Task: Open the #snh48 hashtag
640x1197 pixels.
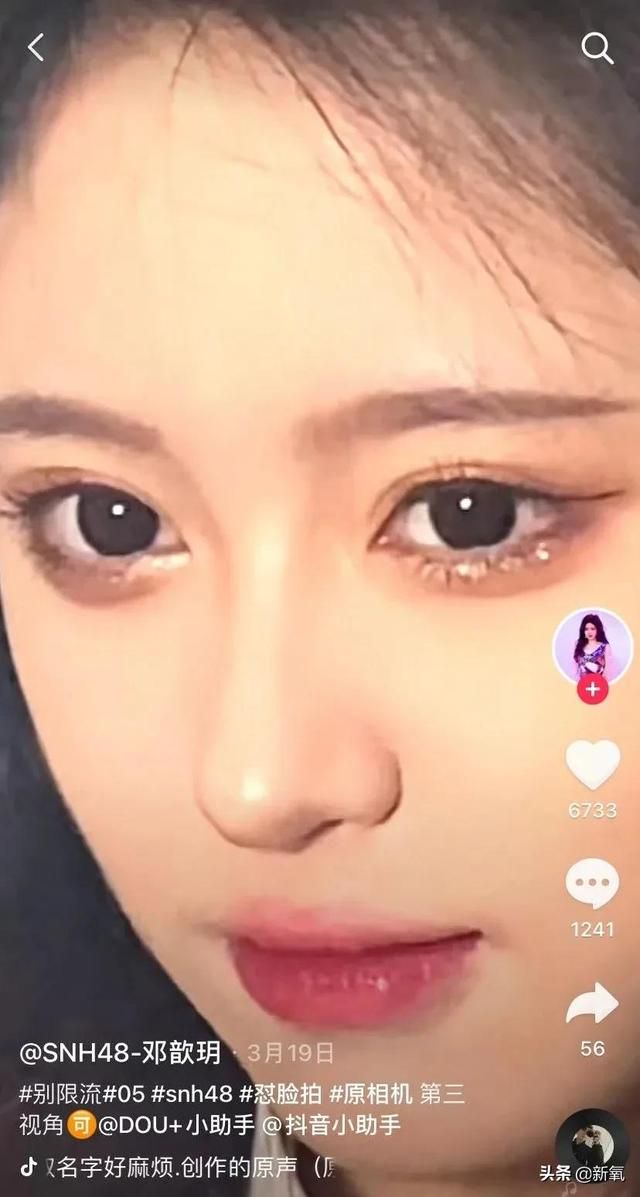Action: click(192, 1094)
